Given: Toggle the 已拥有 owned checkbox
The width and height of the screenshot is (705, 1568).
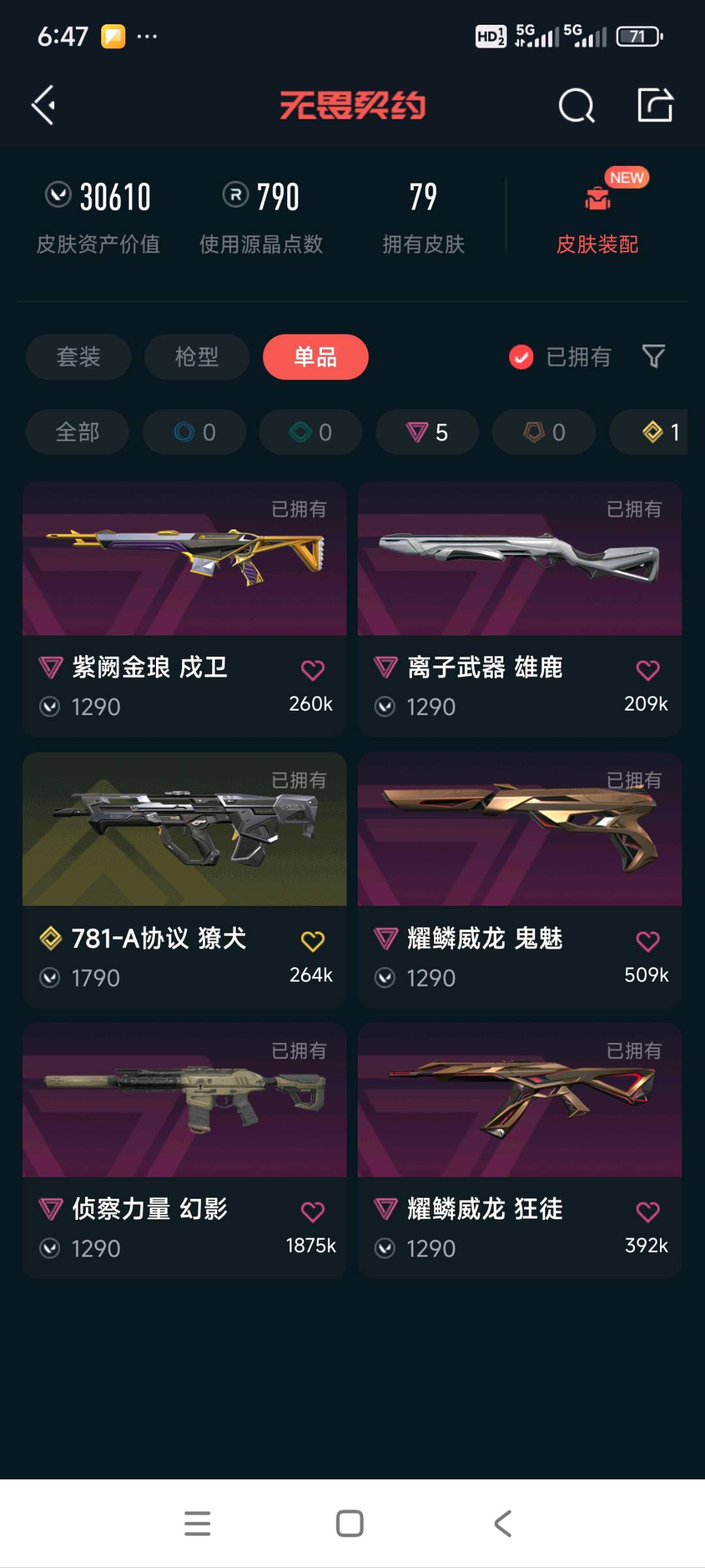Looking at the screenshot, I should pyautogui.click(x=521, y=357).
